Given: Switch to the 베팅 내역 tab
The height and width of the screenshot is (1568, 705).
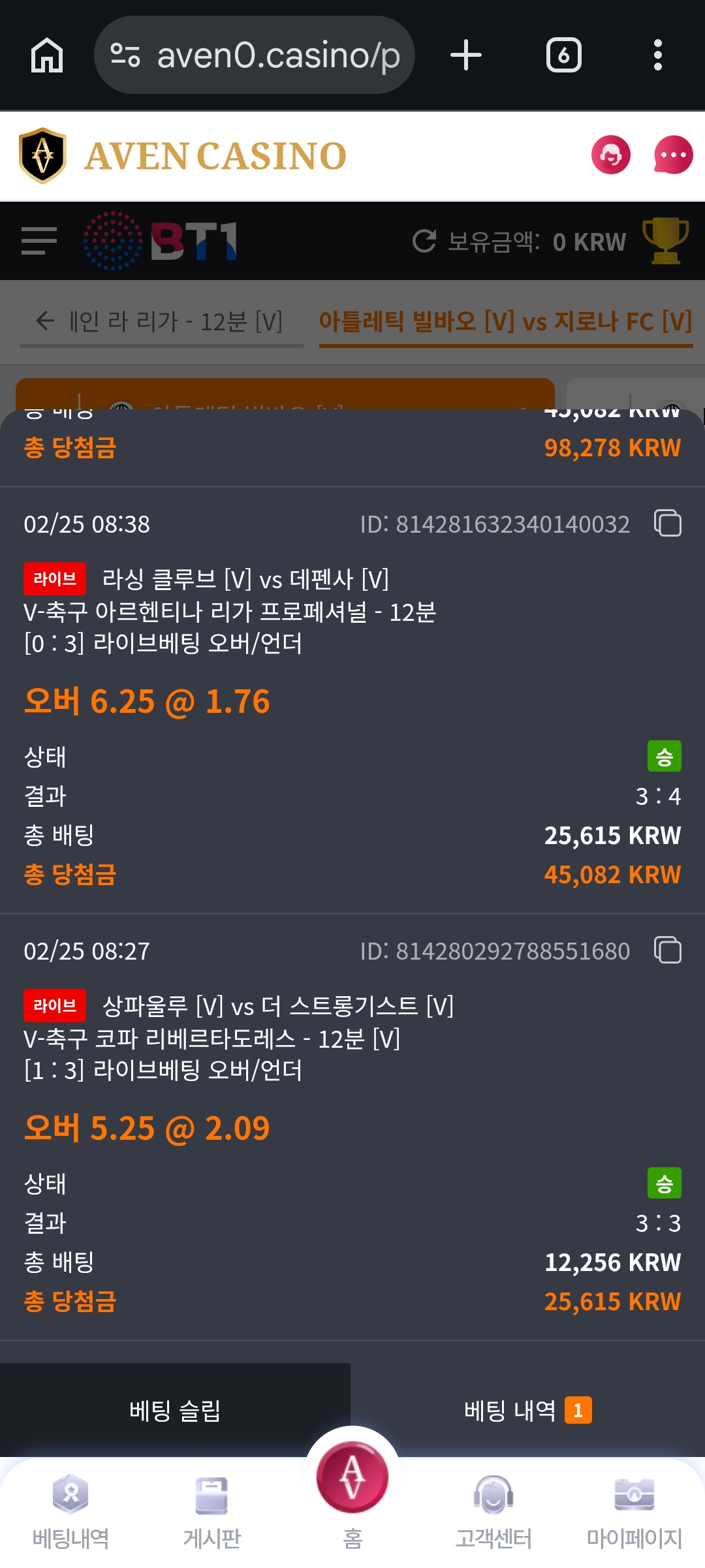Looking at the screenshot, I should (x=526, y=1411).
